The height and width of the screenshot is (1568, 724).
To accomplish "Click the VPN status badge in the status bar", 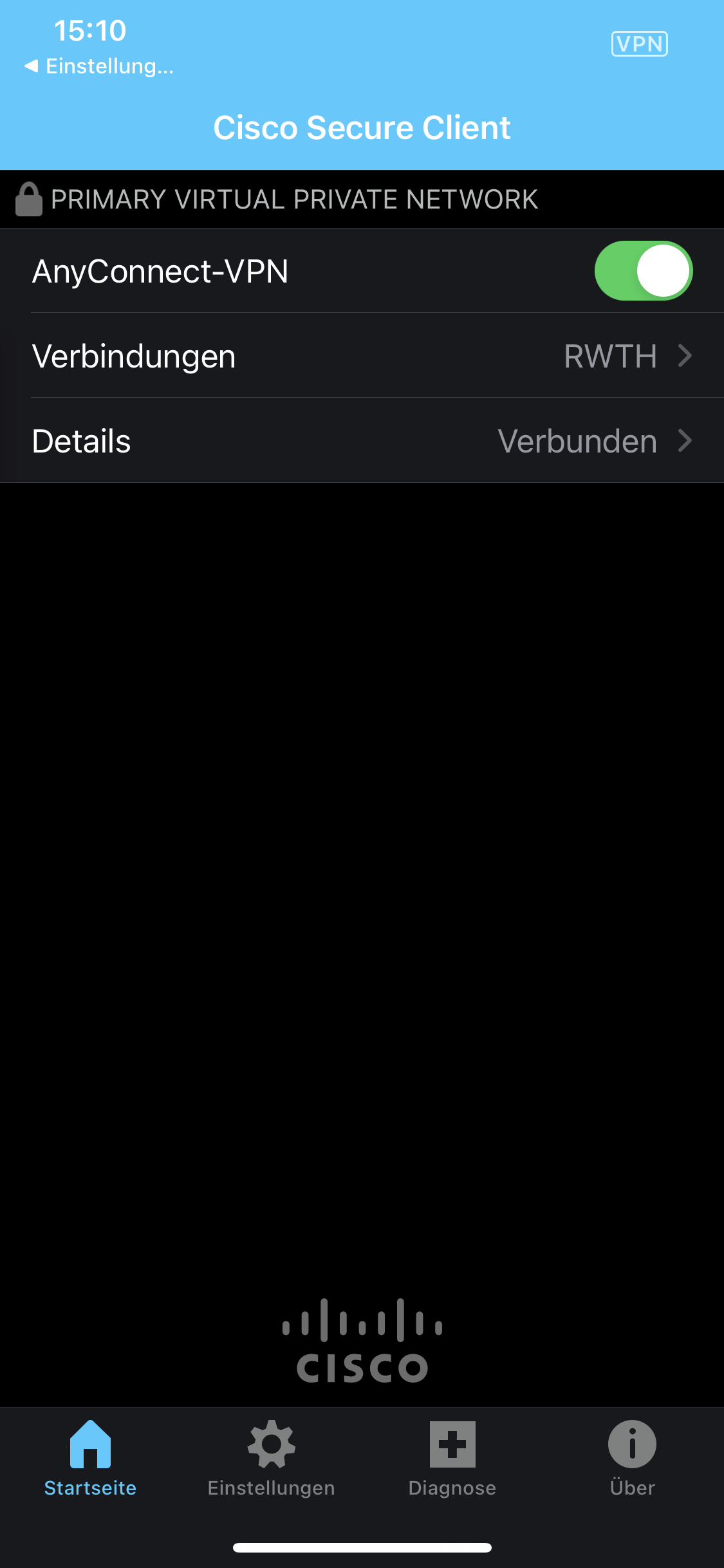I will (x=639, y=42).
